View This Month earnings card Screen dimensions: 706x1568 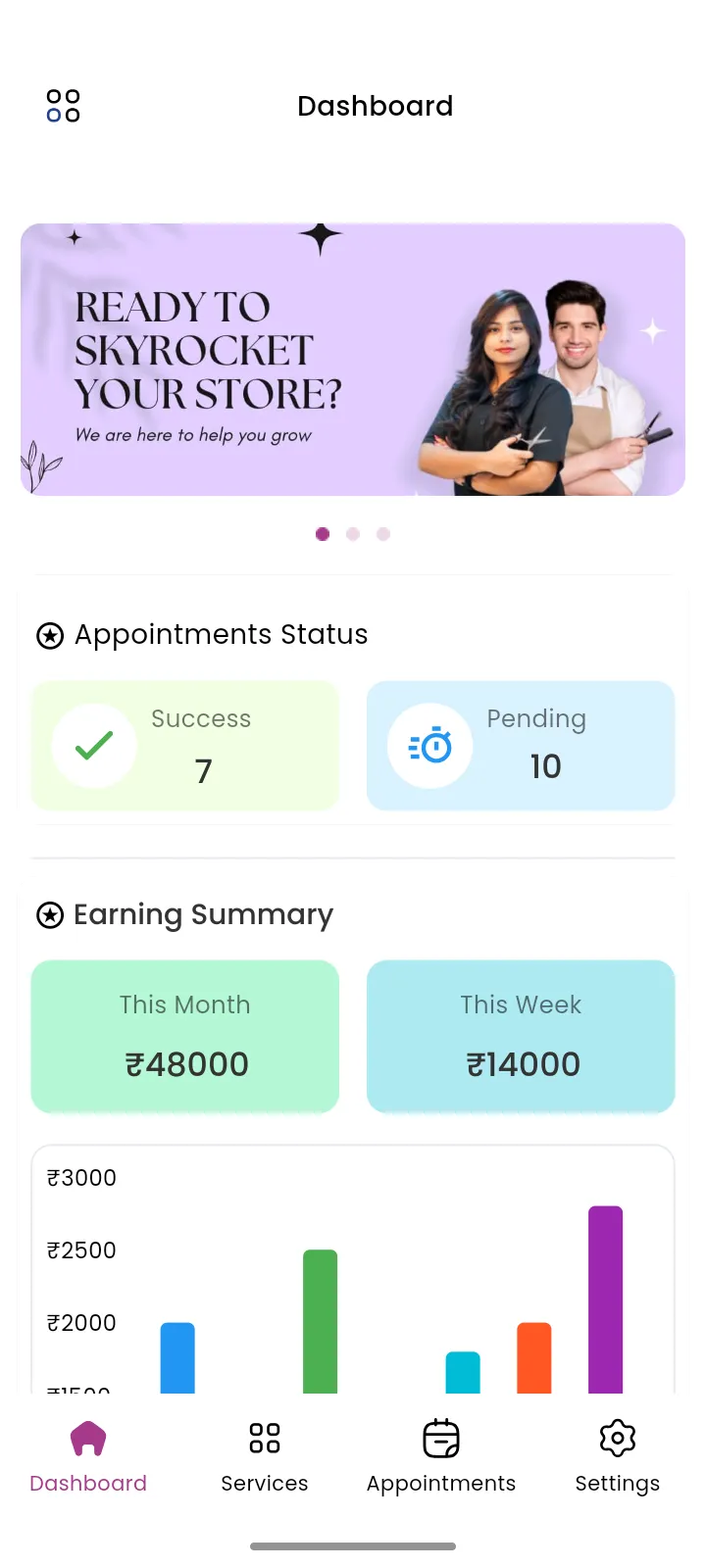[185, 1037]
